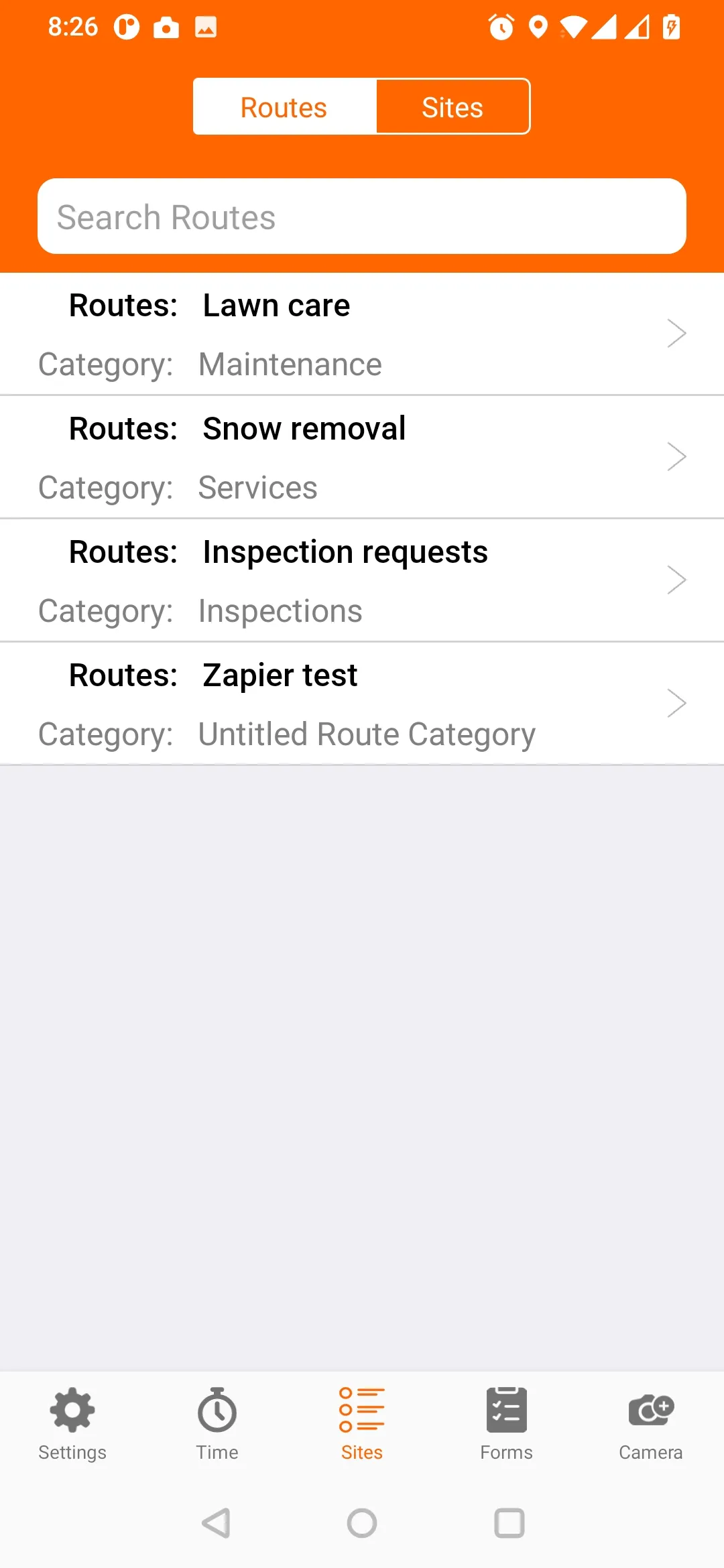
Task: Tap the Search Routes input field
Action: pos(362,216)
